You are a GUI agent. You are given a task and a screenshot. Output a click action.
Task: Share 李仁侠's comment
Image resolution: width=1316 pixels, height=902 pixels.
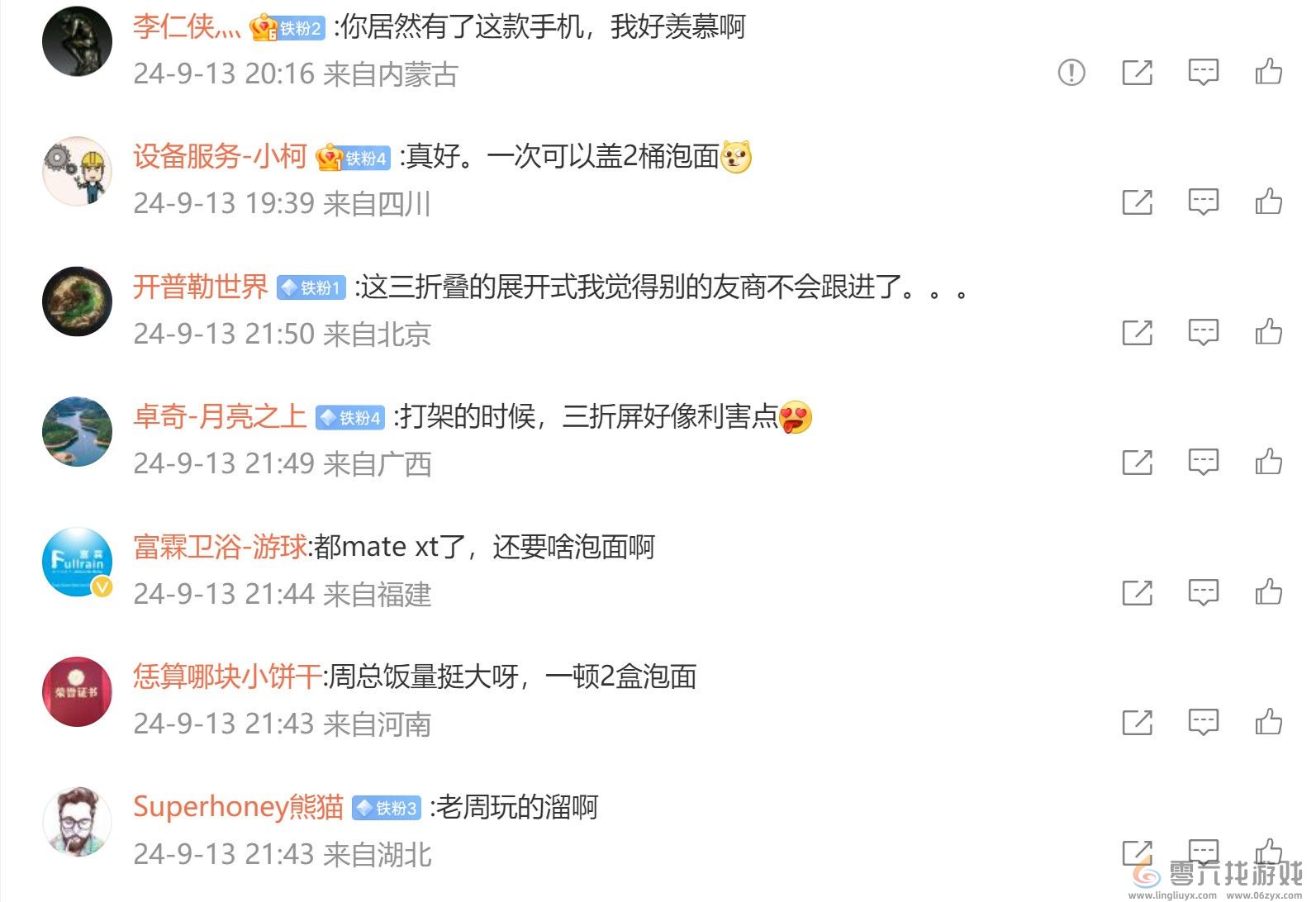1137,73
